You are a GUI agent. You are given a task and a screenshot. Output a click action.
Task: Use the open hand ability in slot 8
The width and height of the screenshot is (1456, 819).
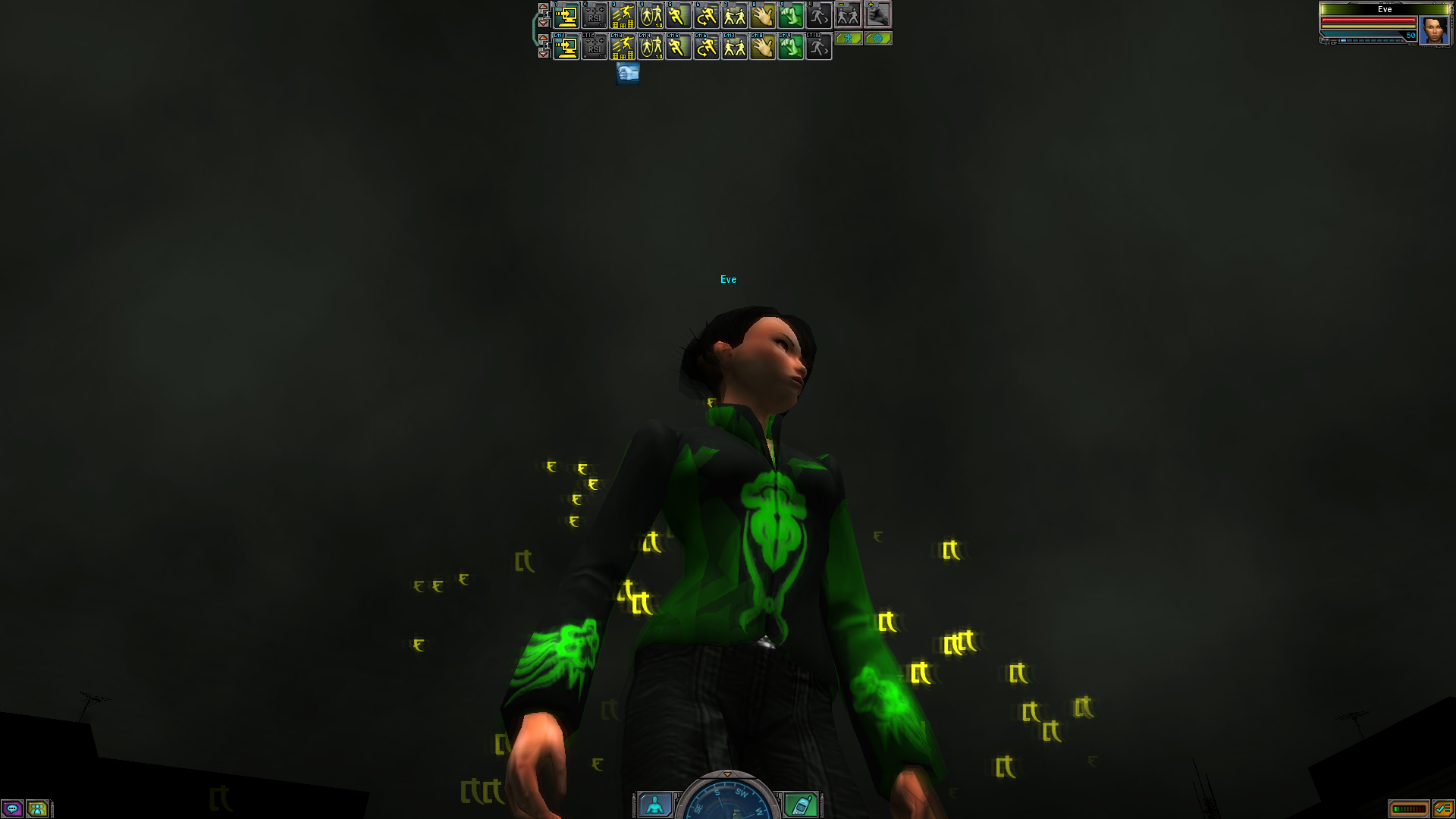tap(762, 15)
